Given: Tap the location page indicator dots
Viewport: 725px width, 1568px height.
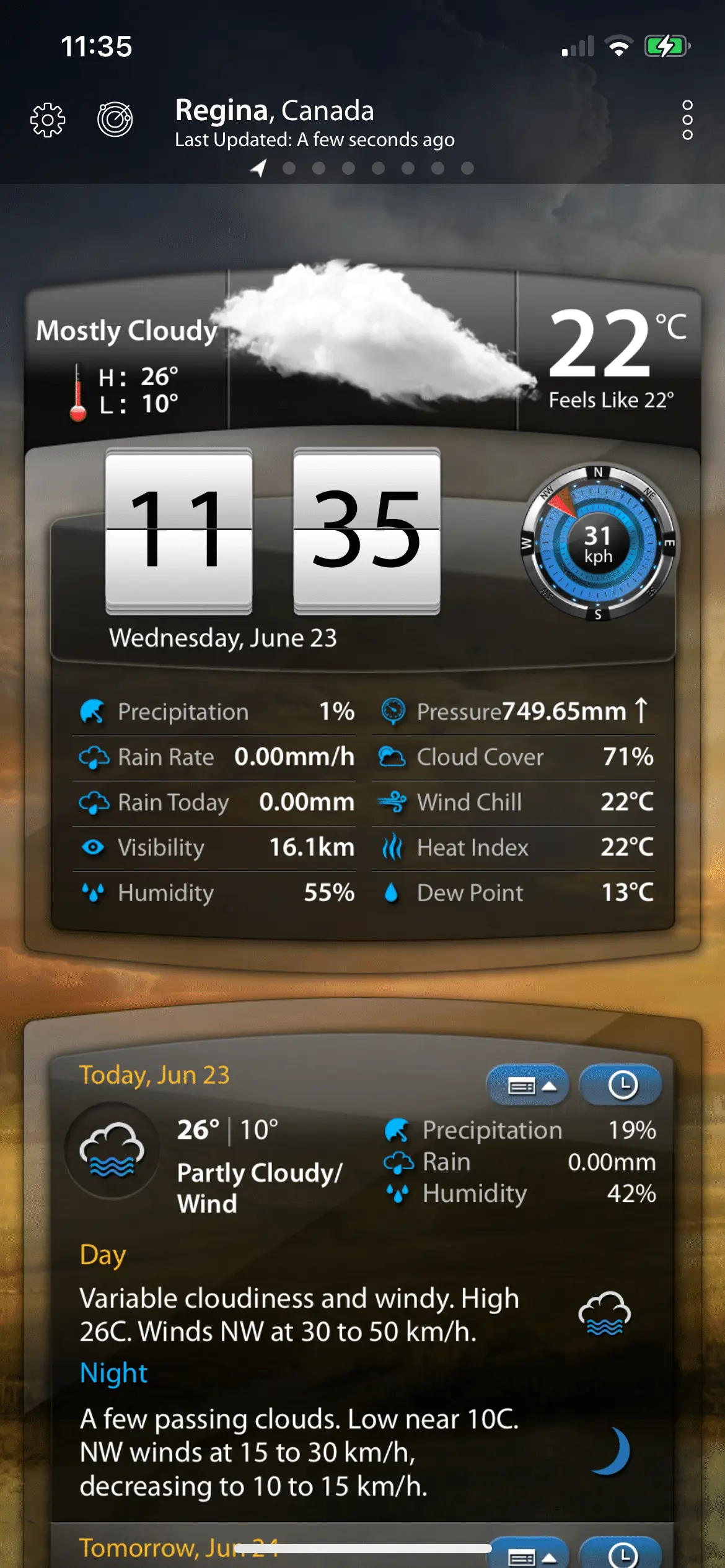Looking at the screenshot, I should (x=363, y=168).
